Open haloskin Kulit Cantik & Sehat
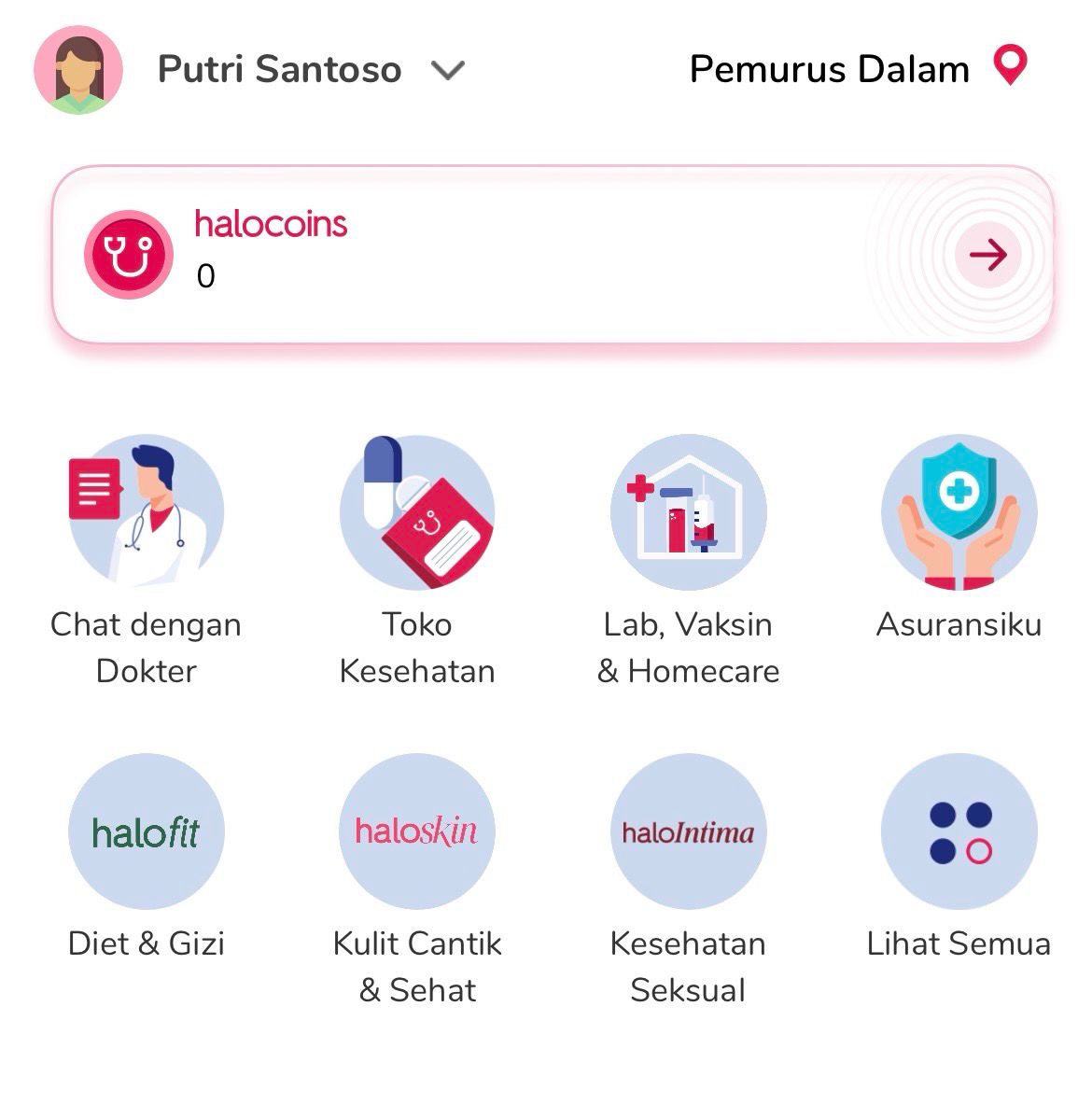1092x1118 pixels. 417,832
